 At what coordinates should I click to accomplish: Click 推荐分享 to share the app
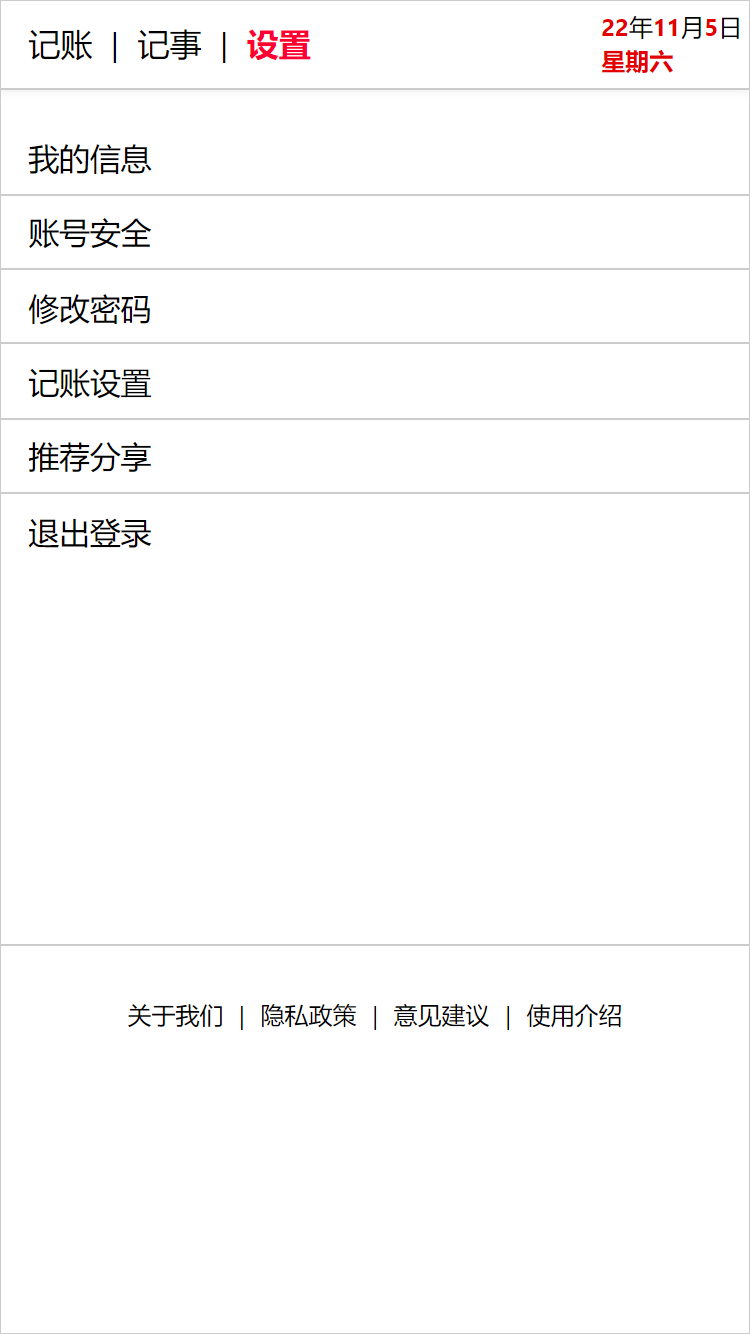(90, 457)
